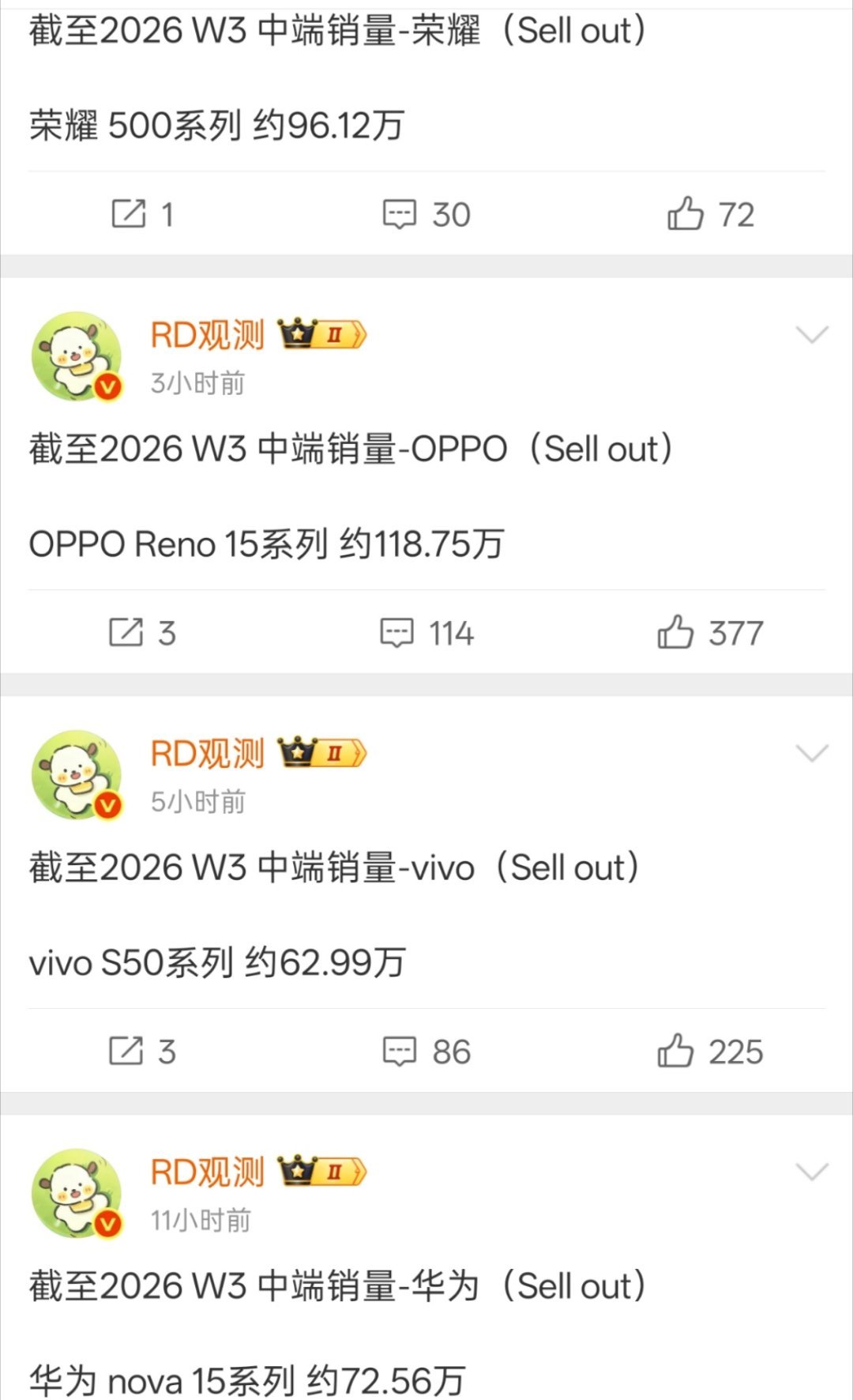
Task: Tap the 11小时前 timestamp on the Huawei post
Action: pos(201,1221)
